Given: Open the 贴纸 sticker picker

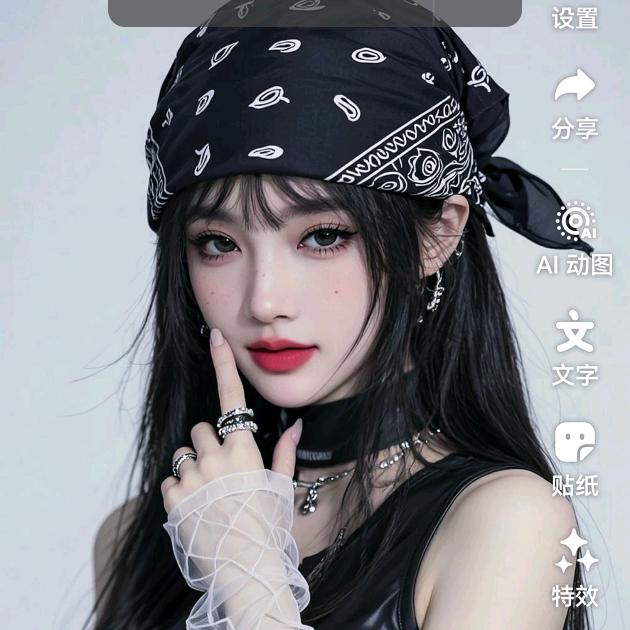Looking at the screenshot, I should click(575, 459).
